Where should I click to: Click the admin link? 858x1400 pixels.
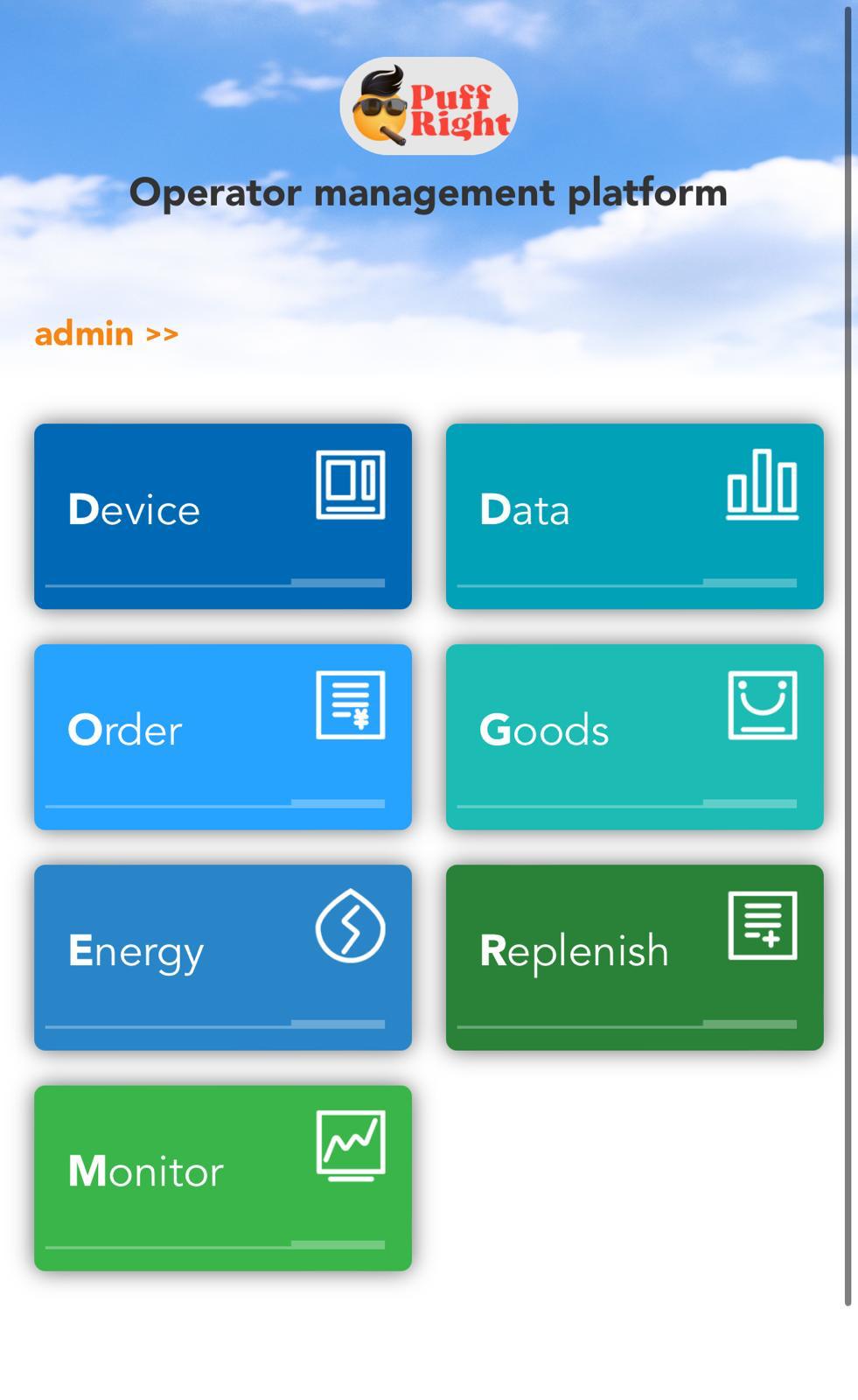(x=83, y=333)
